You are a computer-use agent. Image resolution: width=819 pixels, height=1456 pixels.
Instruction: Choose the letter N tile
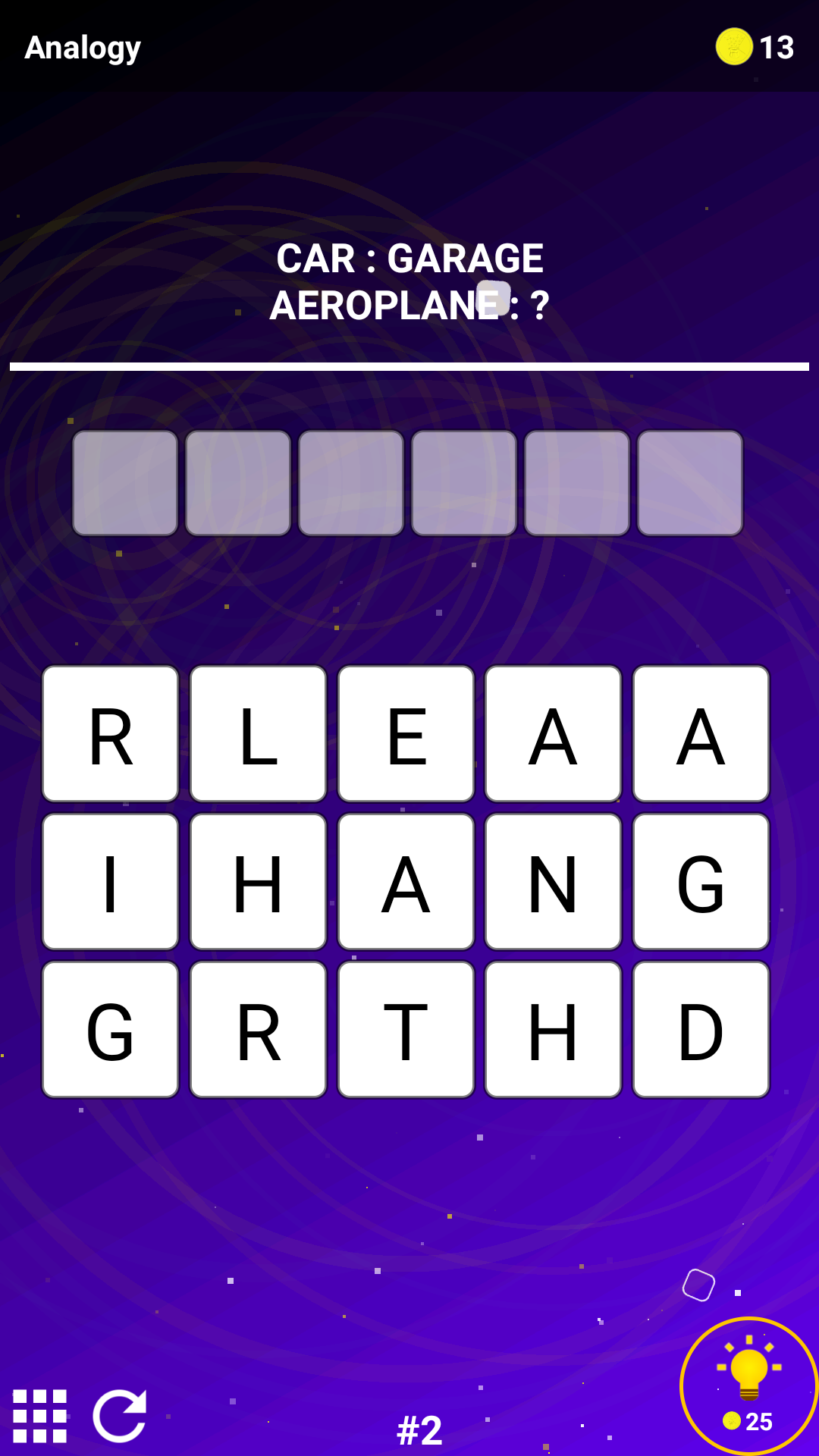click(x=553, y=881)
